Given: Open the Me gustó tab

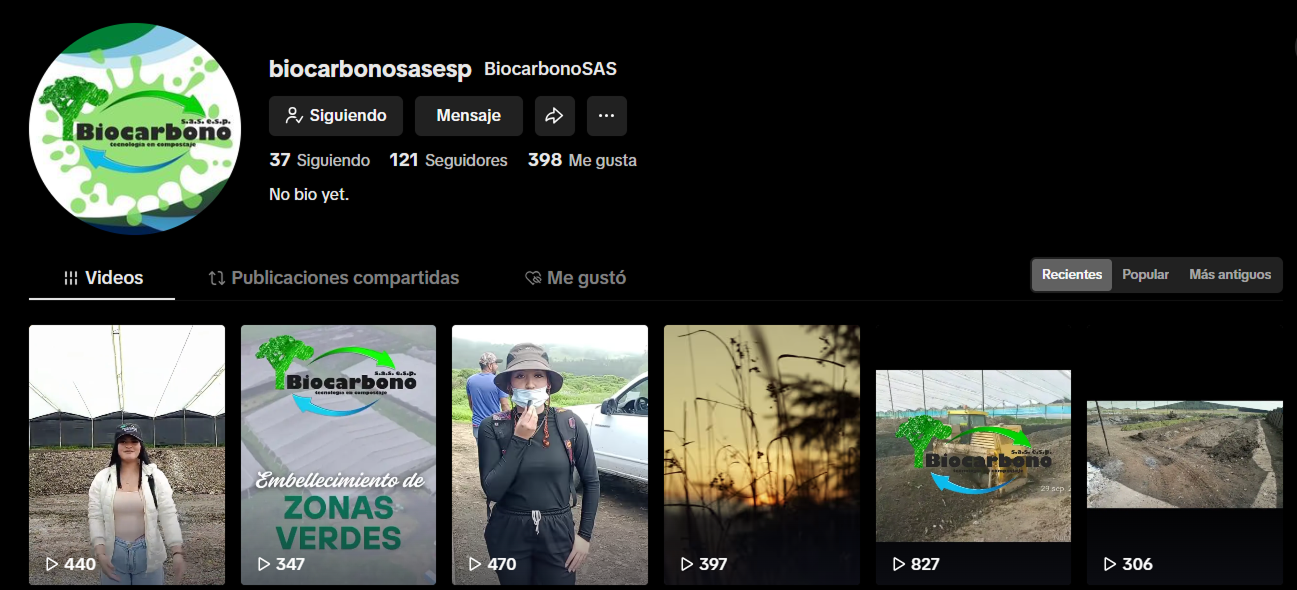Looking at the screenshot, I should (x=575, y=278).
